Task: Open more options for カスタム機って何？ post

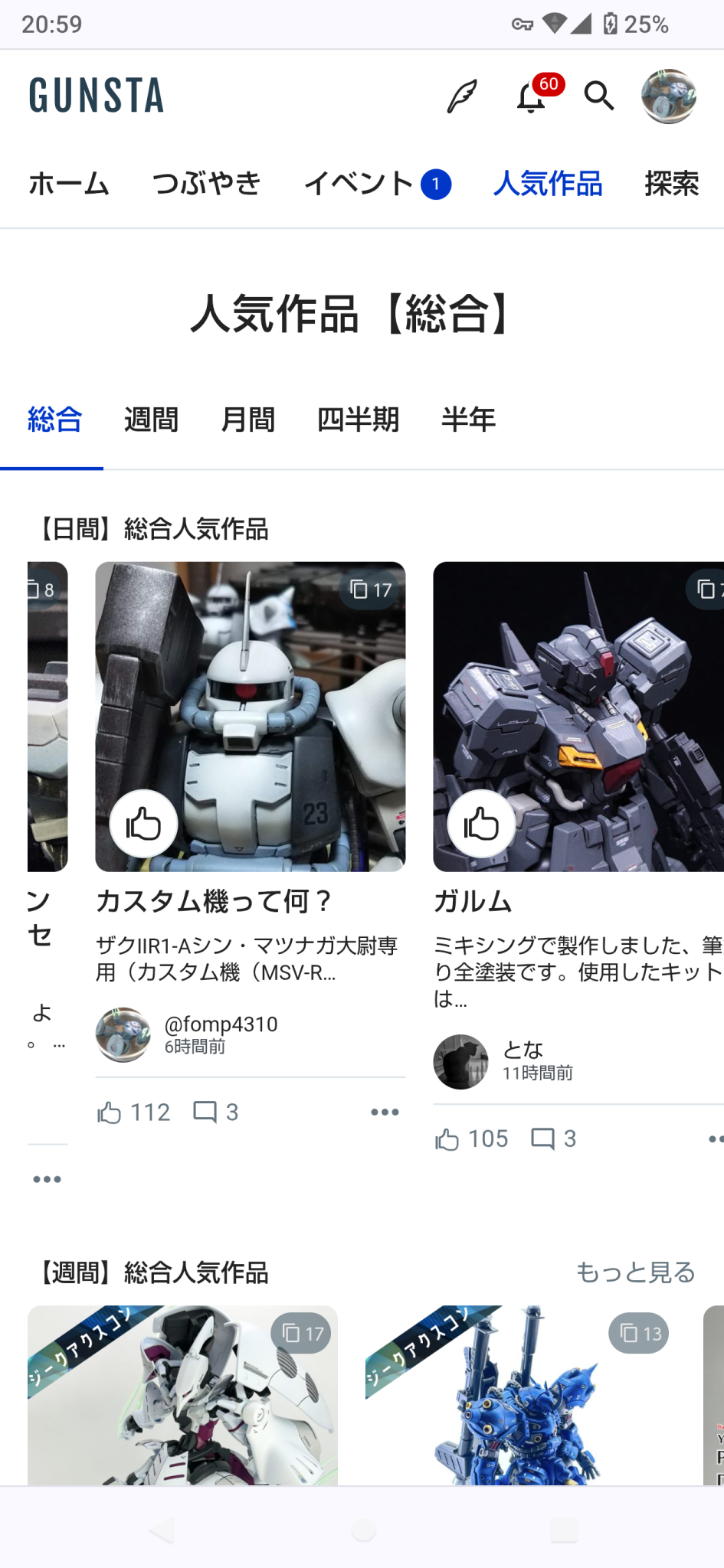Action: (385, 1112)
